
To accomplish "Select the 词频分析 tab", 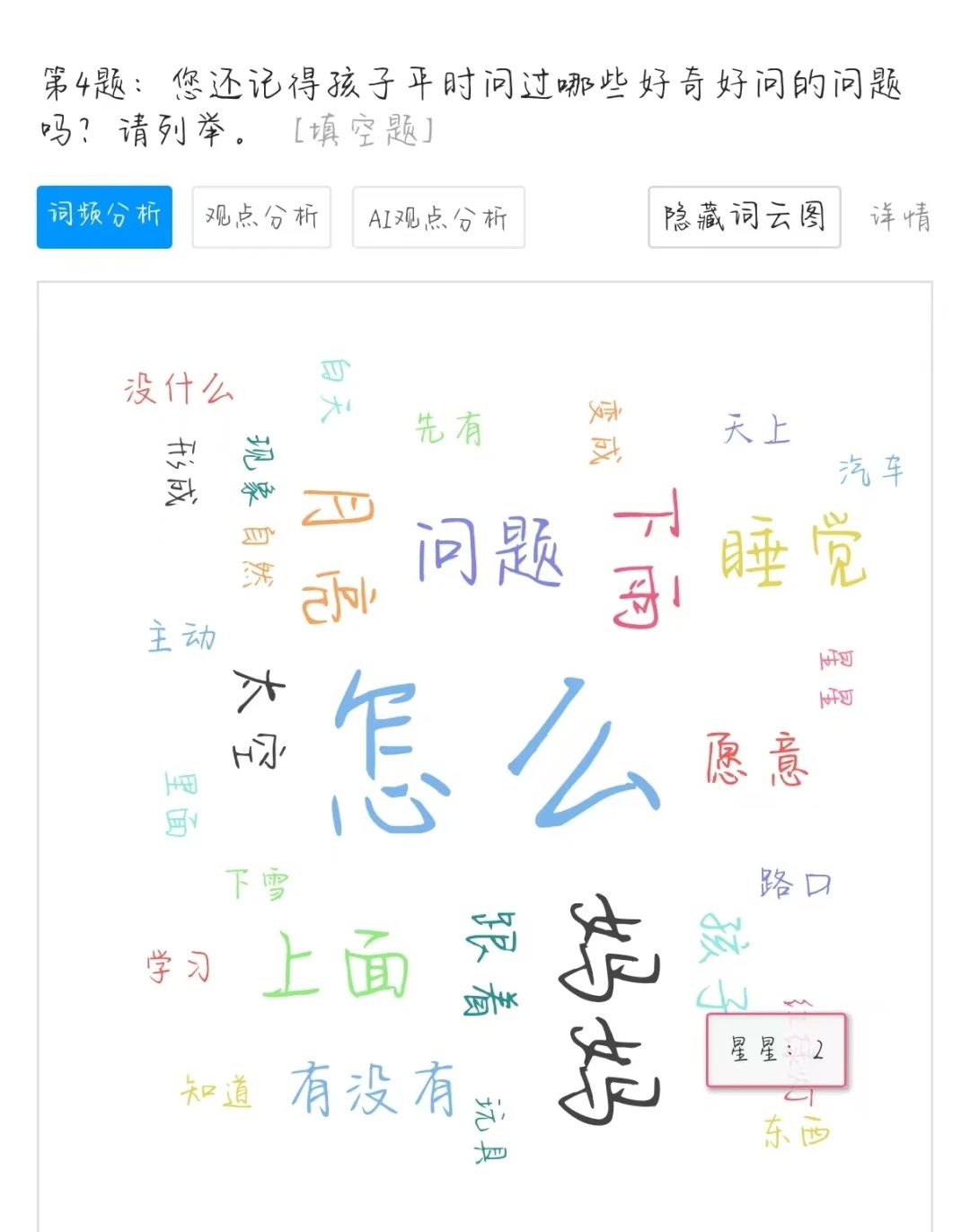I will (x=104, y=216).
